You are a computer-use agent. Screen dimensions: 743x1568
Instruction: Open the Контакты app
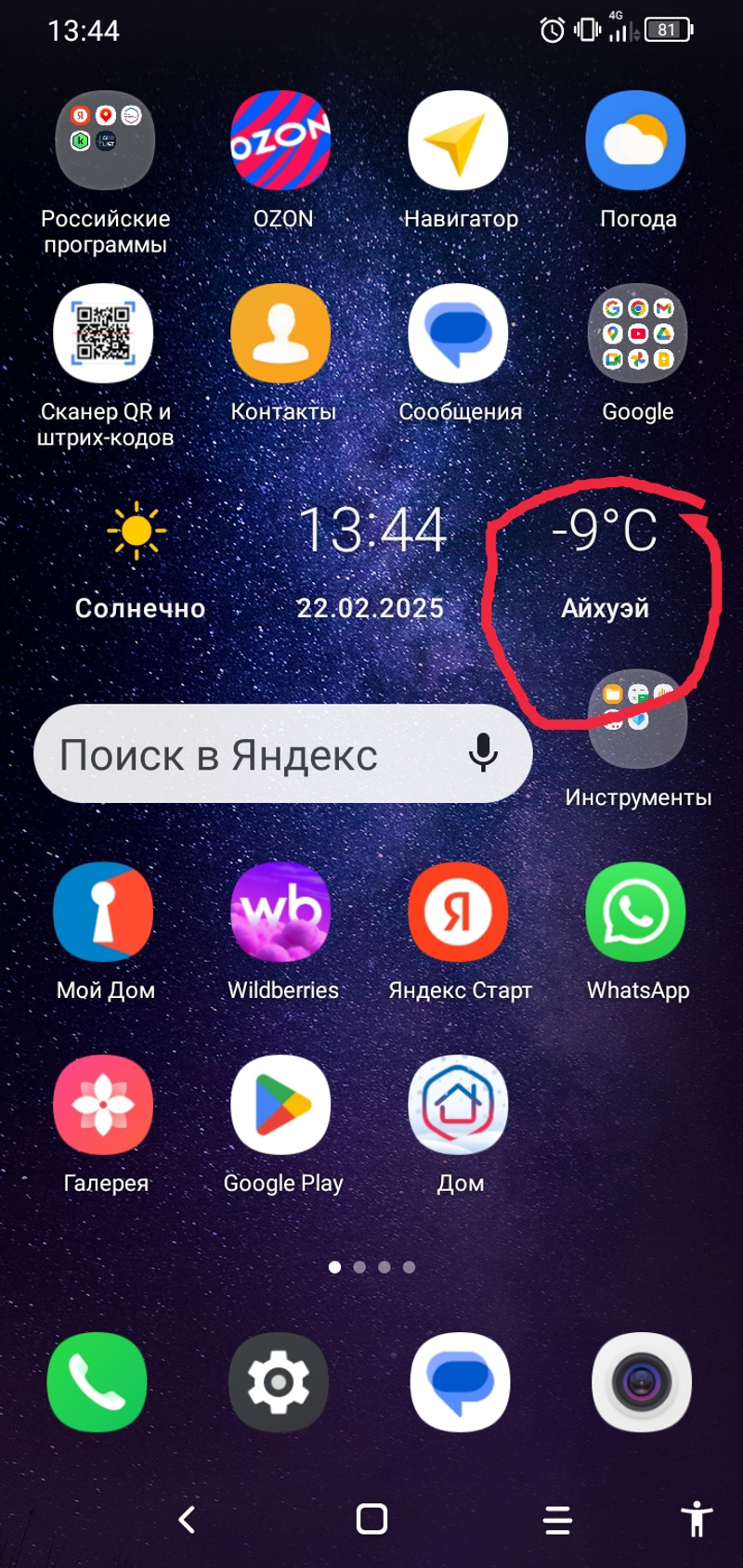[x=282, y=334]
